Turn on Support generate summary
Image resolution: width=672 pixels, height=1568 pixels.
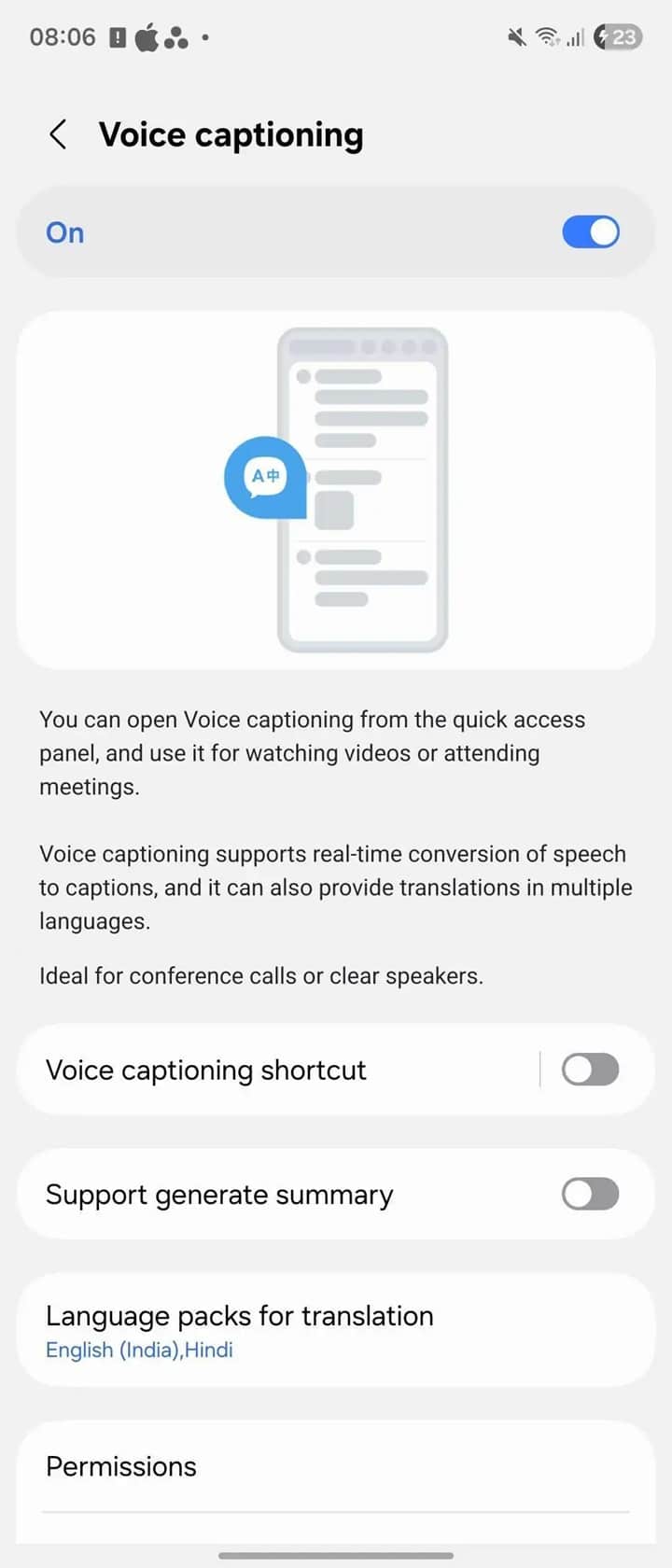(590, 1194)
